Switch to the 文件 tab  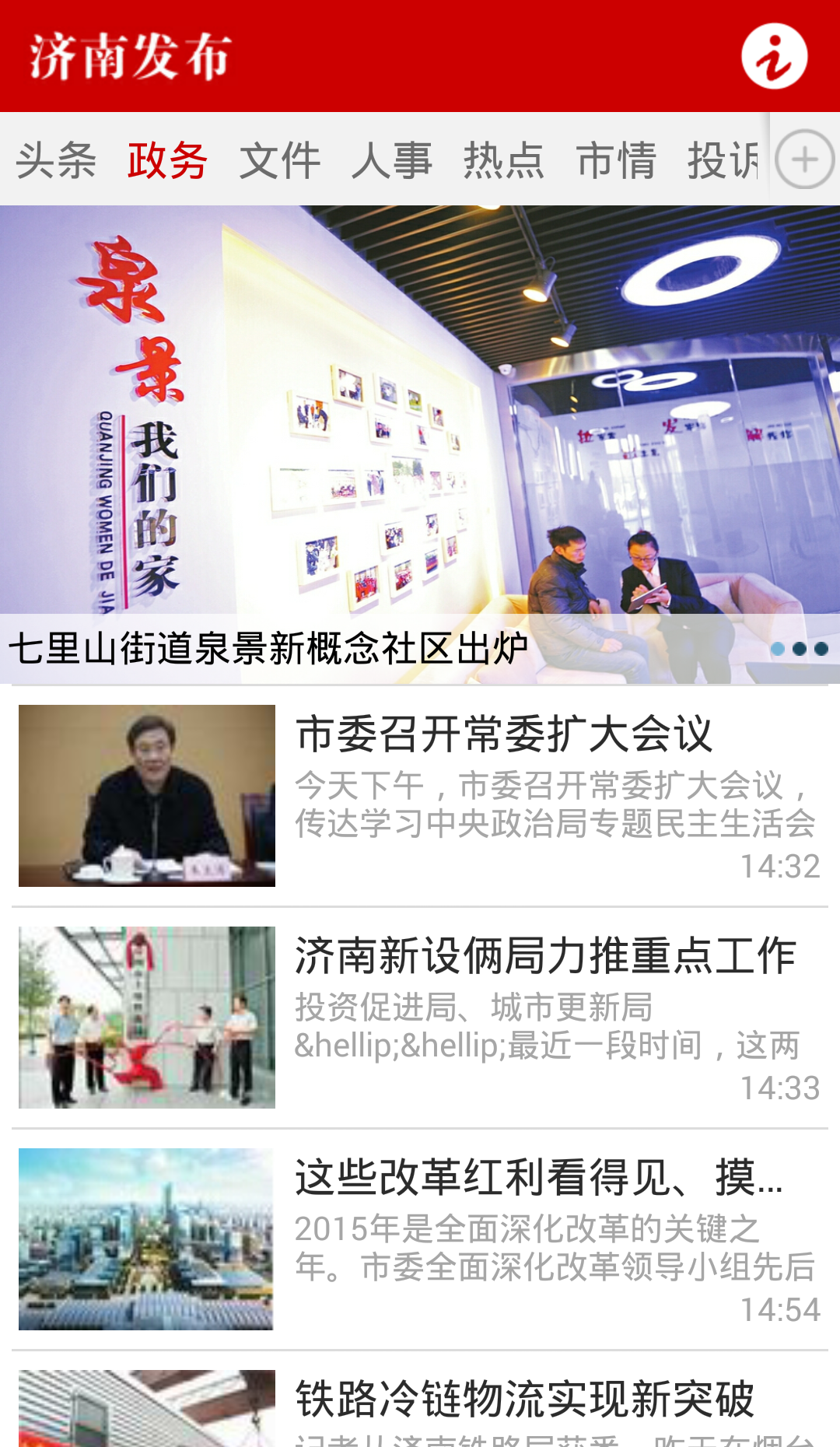[x=279, y=160]
